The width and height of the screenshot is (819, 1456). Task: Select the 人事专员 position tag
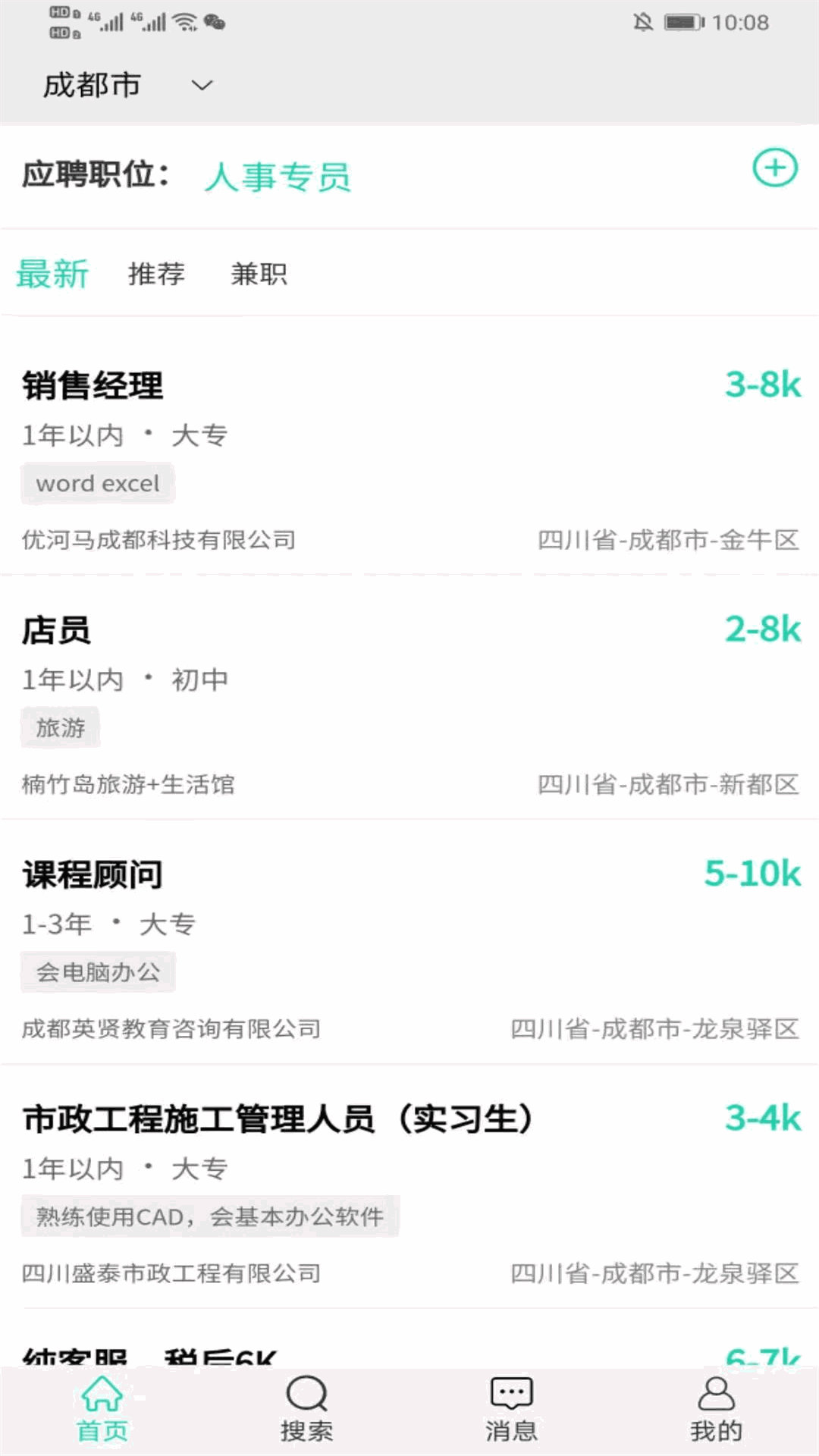[278, 177]
